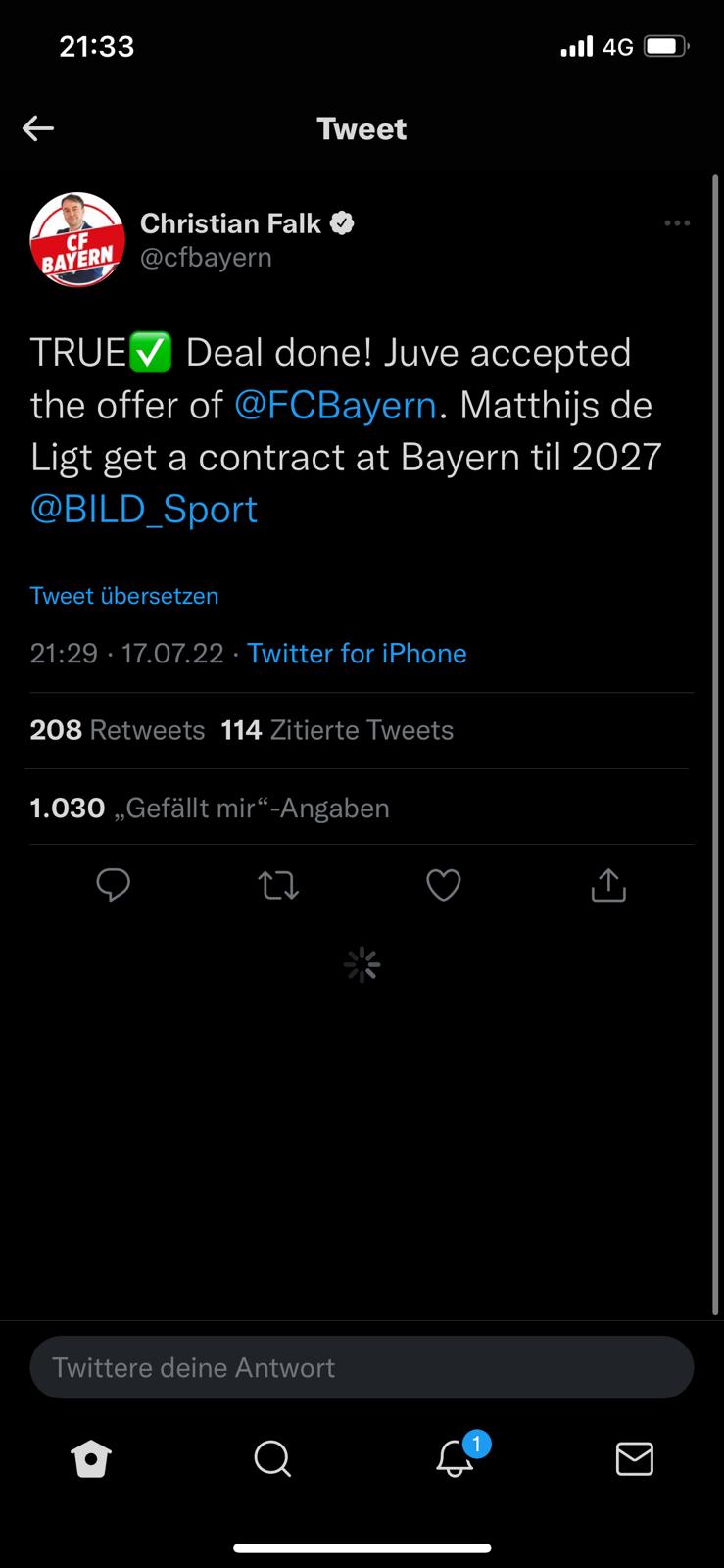Switch to the Search tab
724x1568 pixels.
click(272, 1459)
